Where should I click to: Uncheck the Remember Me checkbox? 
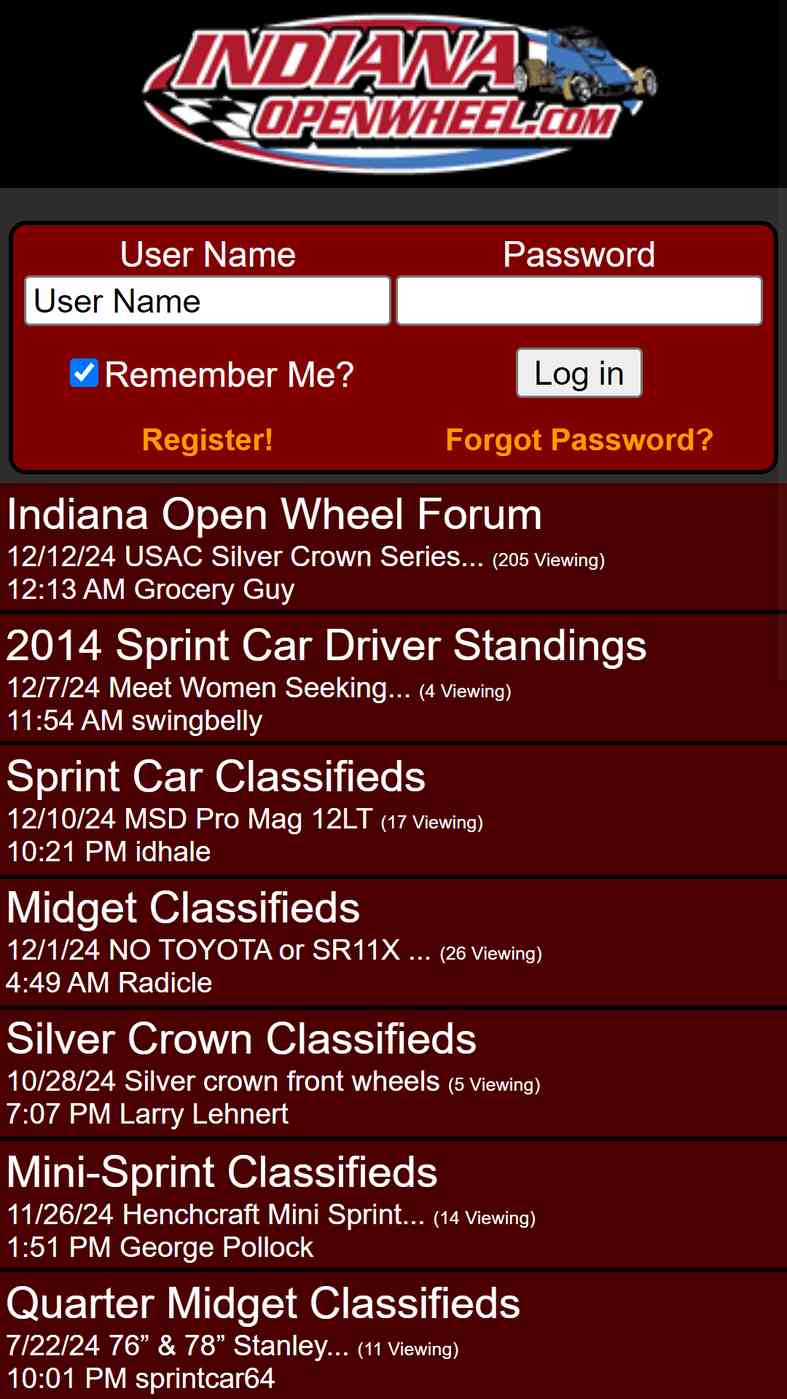coord(84,373)
